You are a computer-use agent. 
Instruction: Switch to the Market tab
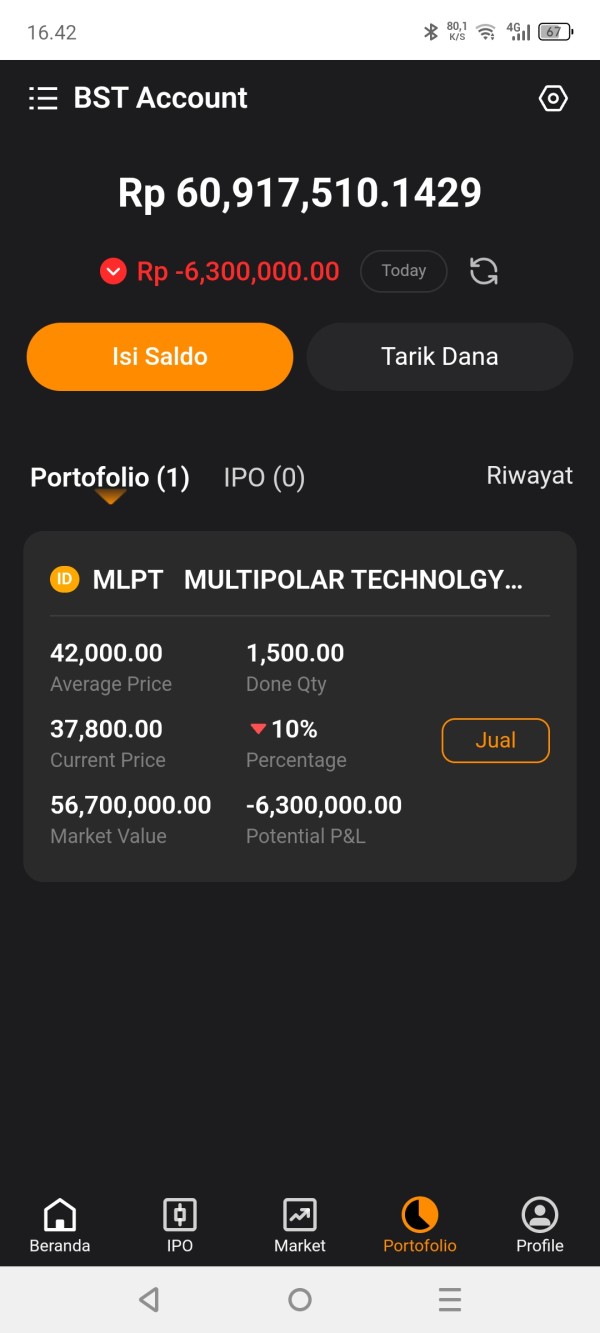[x=300, y=1225]
